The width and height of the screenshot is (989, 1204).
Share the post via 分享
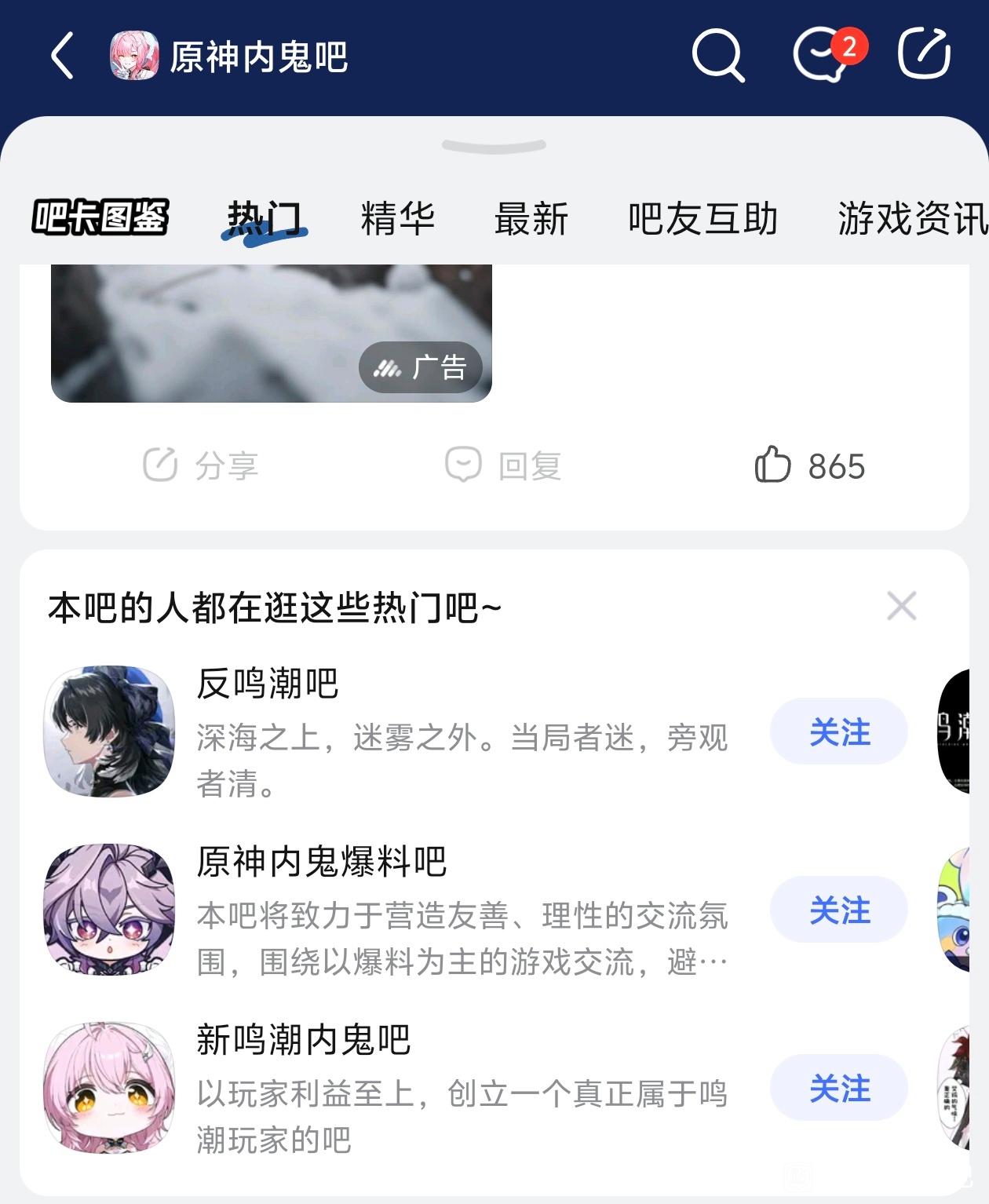pyautogui.click(x=201, y=465)
